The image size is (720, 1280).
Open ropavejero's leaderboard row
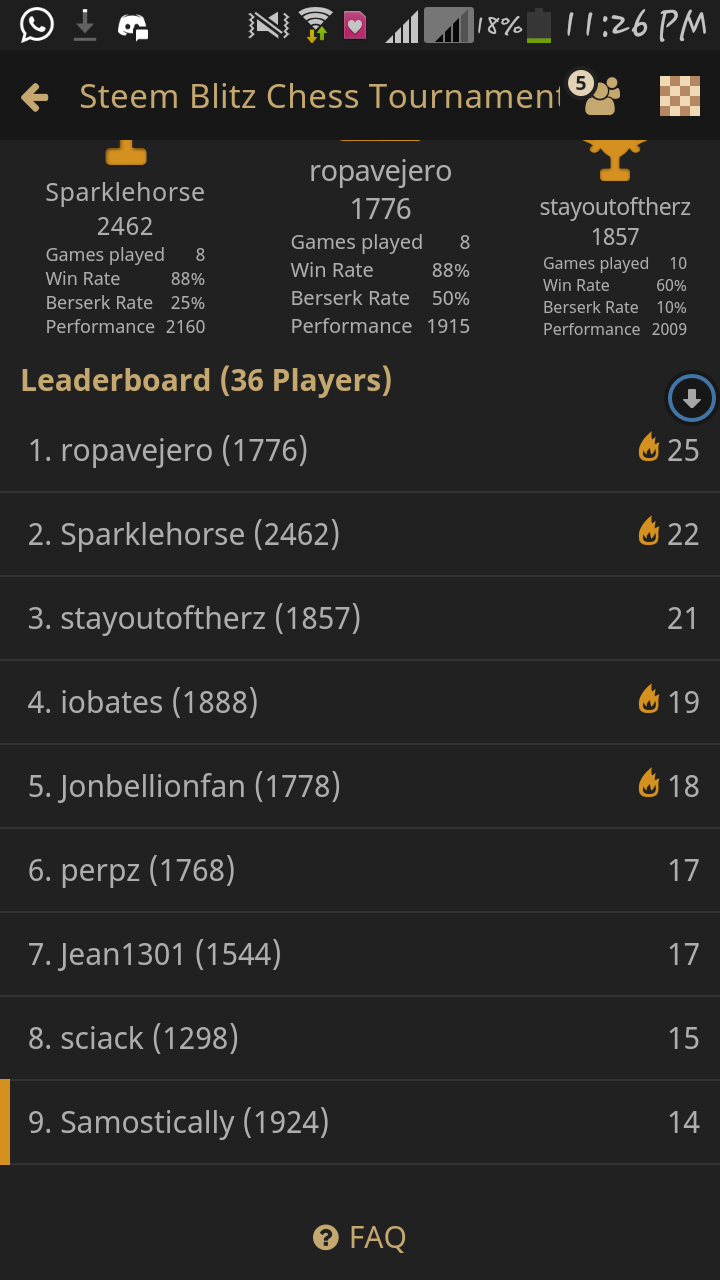coord(360,450)
